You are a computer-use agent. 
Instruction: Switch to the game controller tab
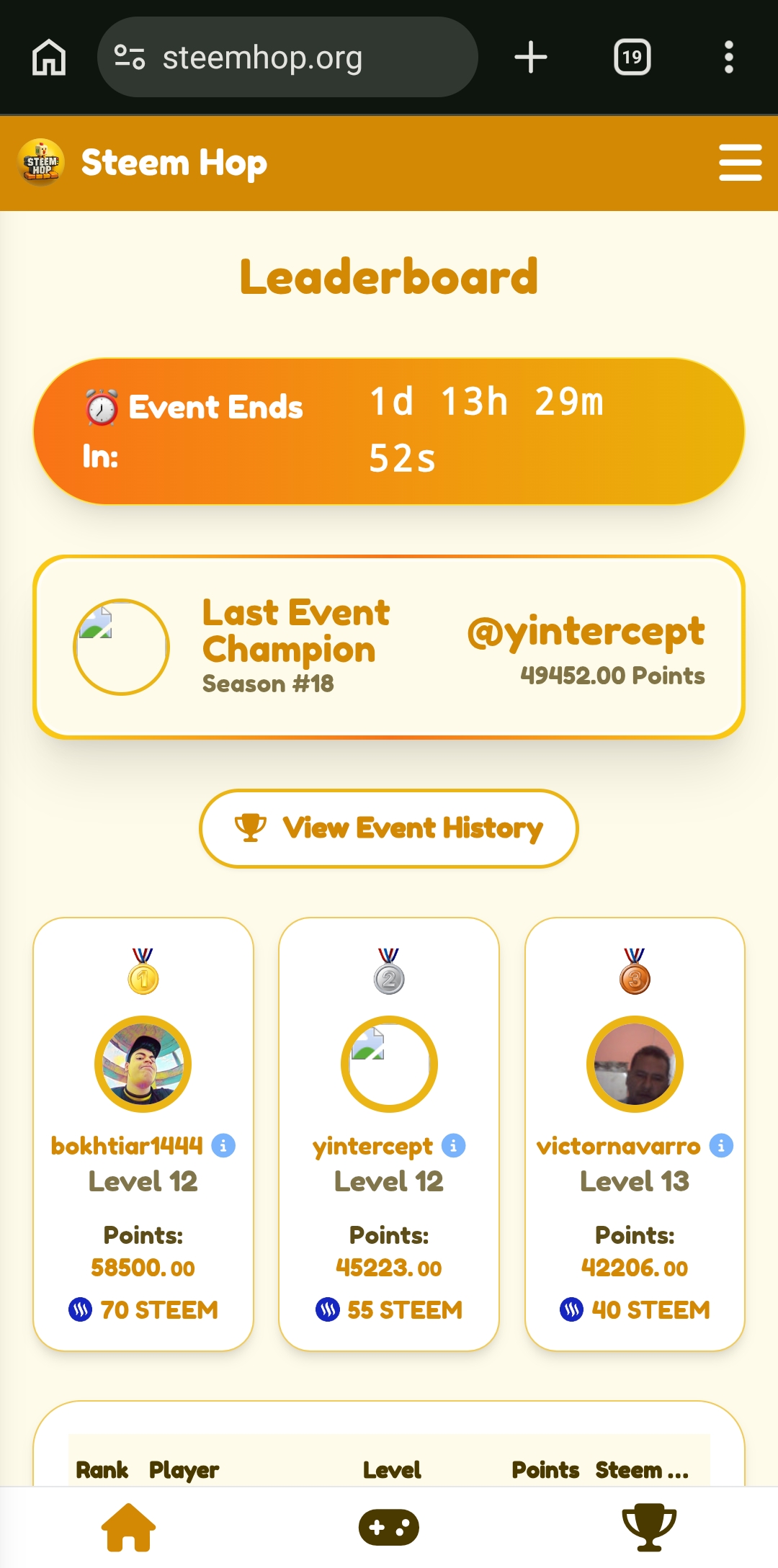click(389, 1527)
